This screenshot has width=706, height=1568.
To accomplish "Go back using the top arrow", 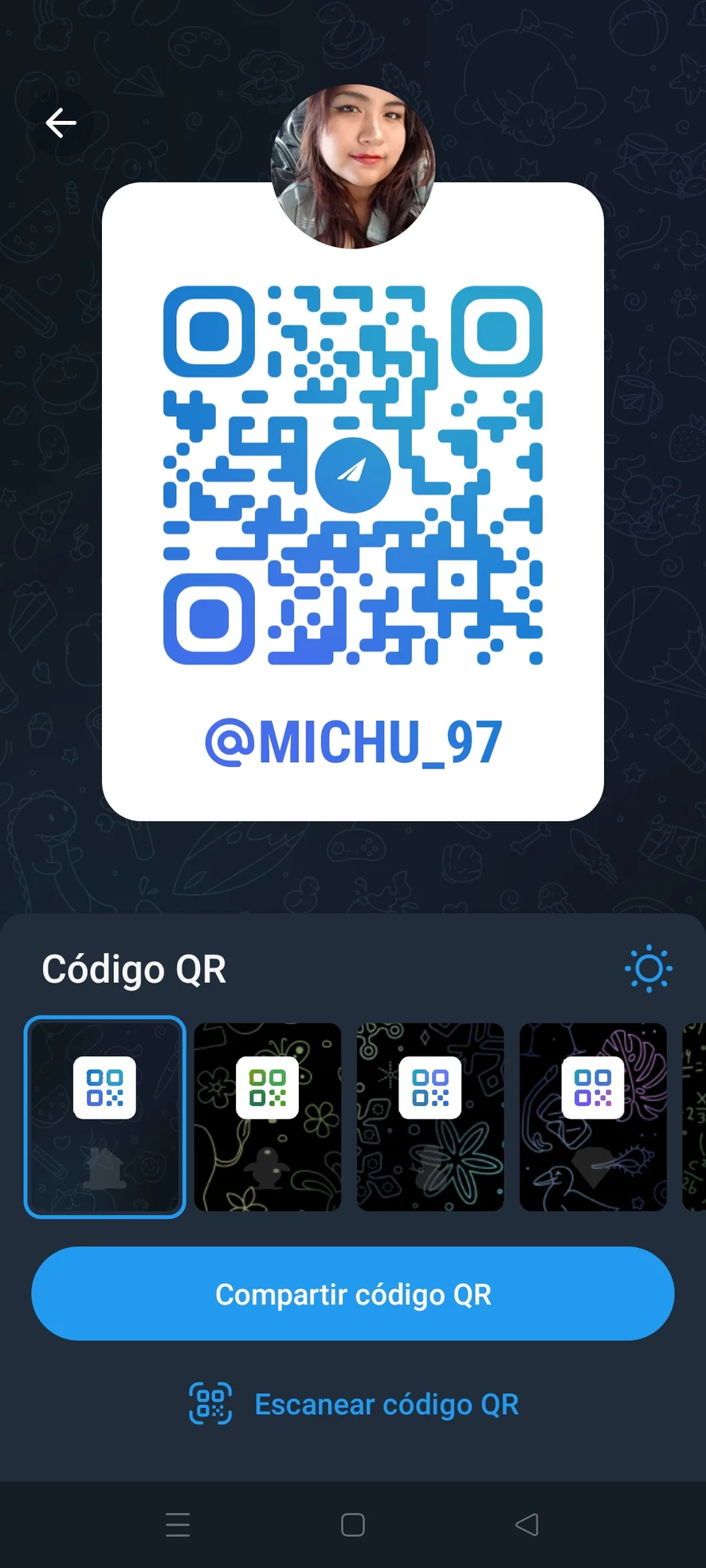I will pos(61,123).
